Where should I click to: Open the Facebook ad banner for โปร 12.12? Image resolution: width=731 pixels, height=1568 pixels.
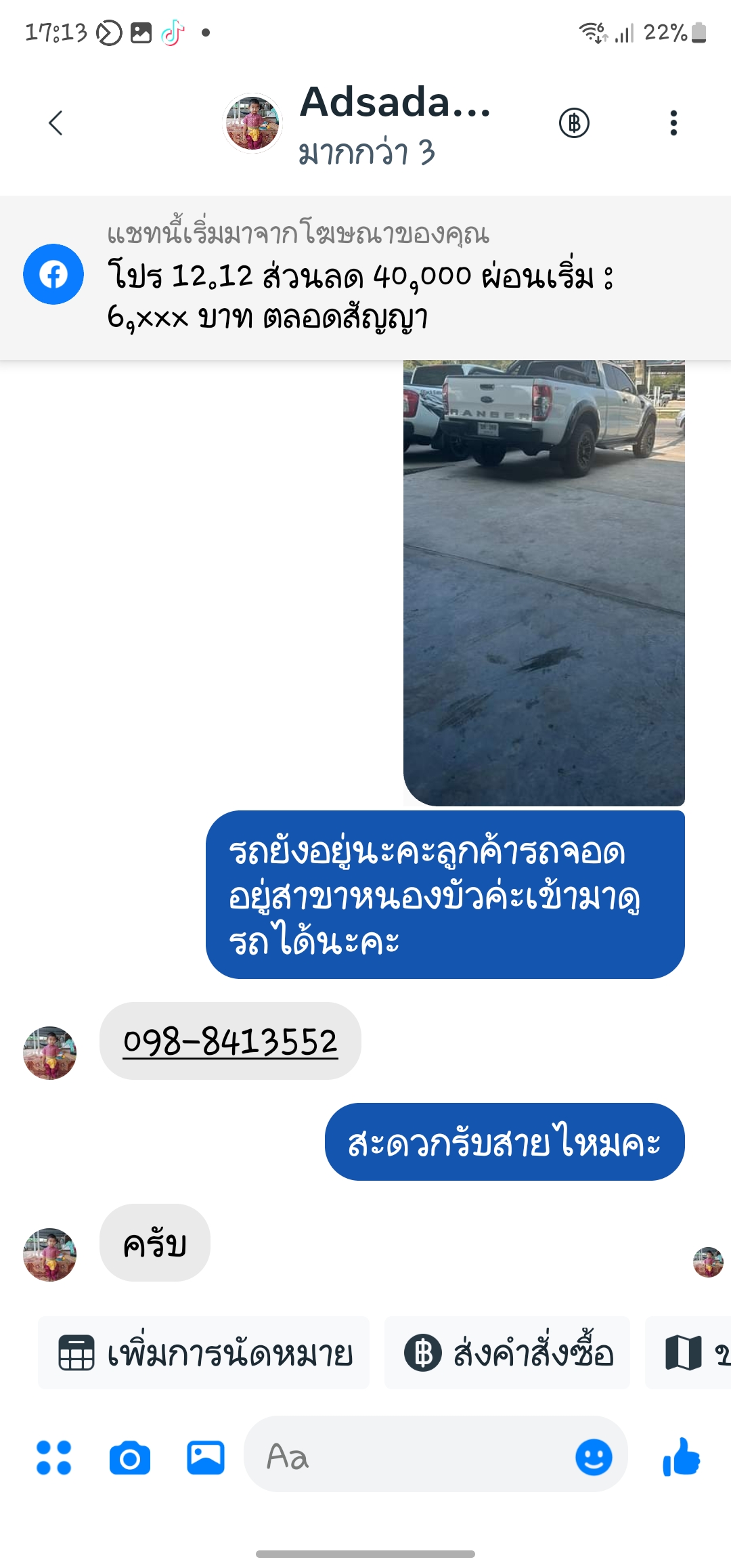365,278
